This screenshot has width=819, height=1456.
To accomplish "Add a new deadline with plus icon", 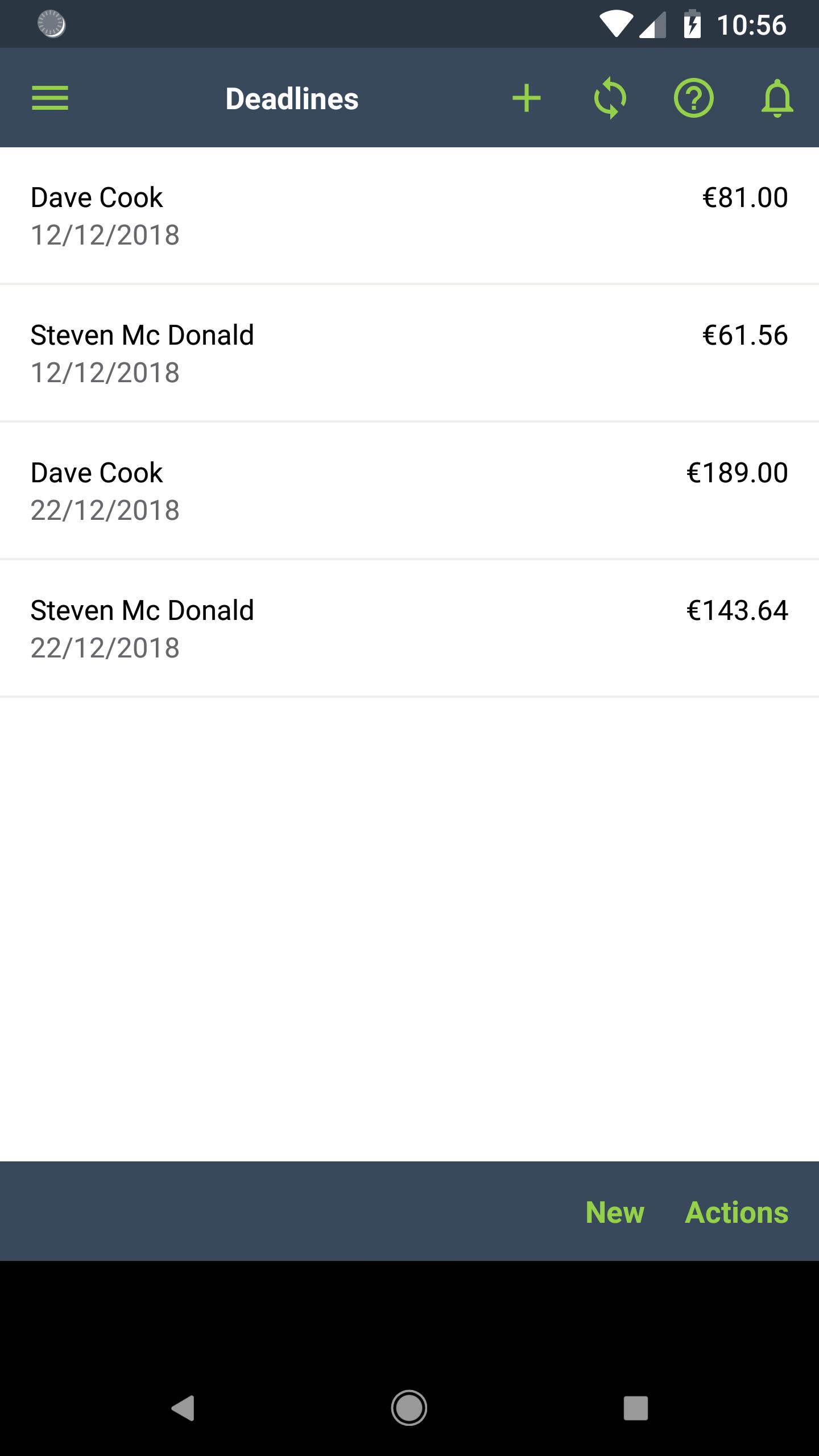I will pyautogui.click(x=526, y=98).
